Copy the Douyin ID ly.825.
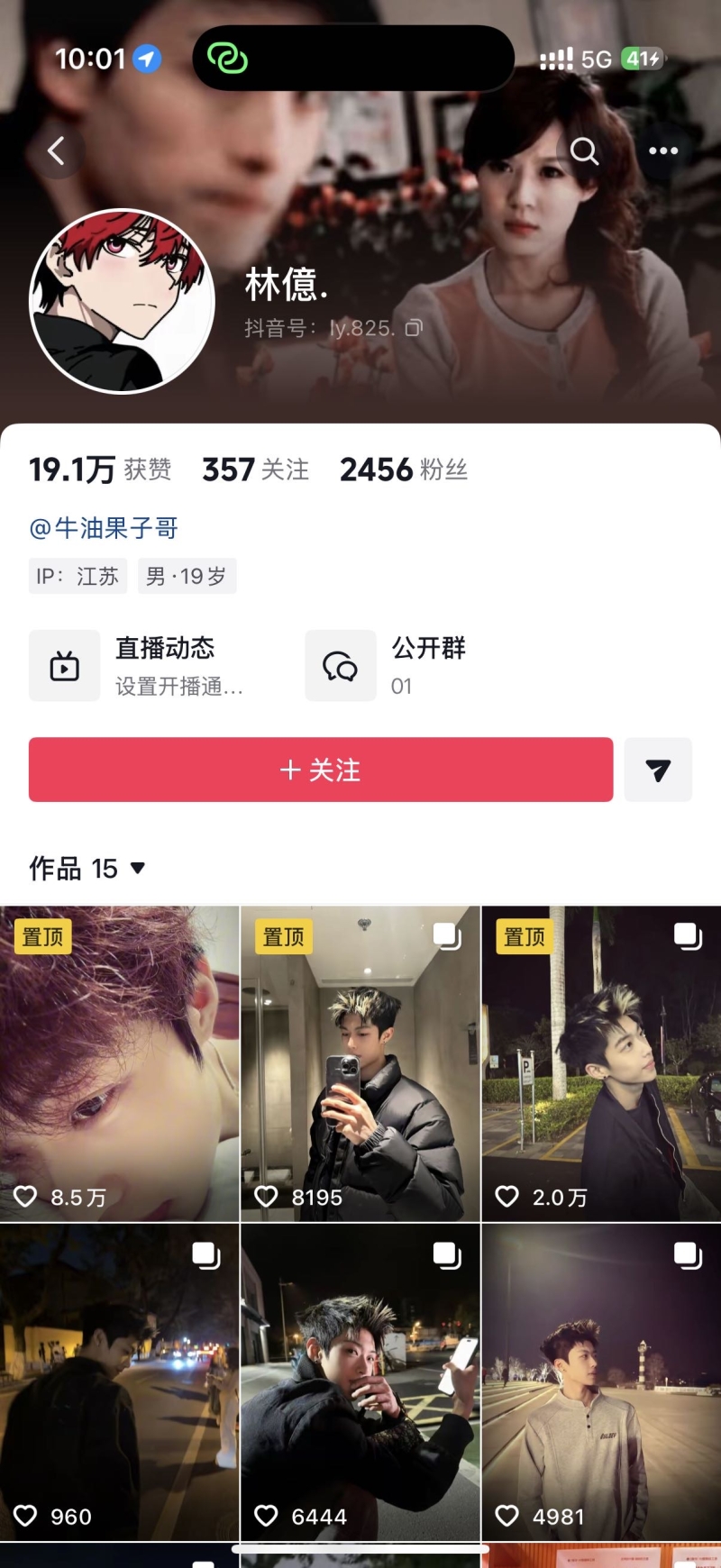The height and width of the screenshot is (1568, 721). tap(414, 329)
